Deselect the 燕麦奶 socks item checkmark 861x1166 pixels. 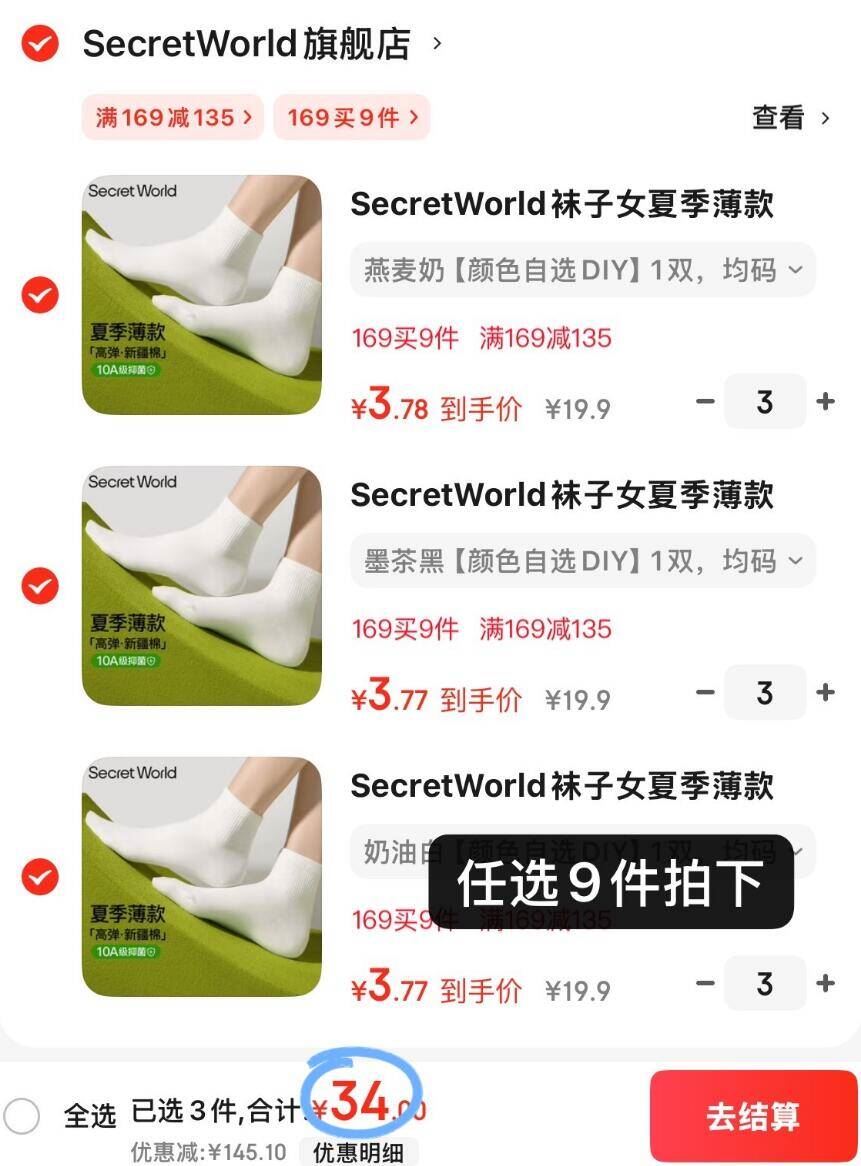(x=38, y=295)
